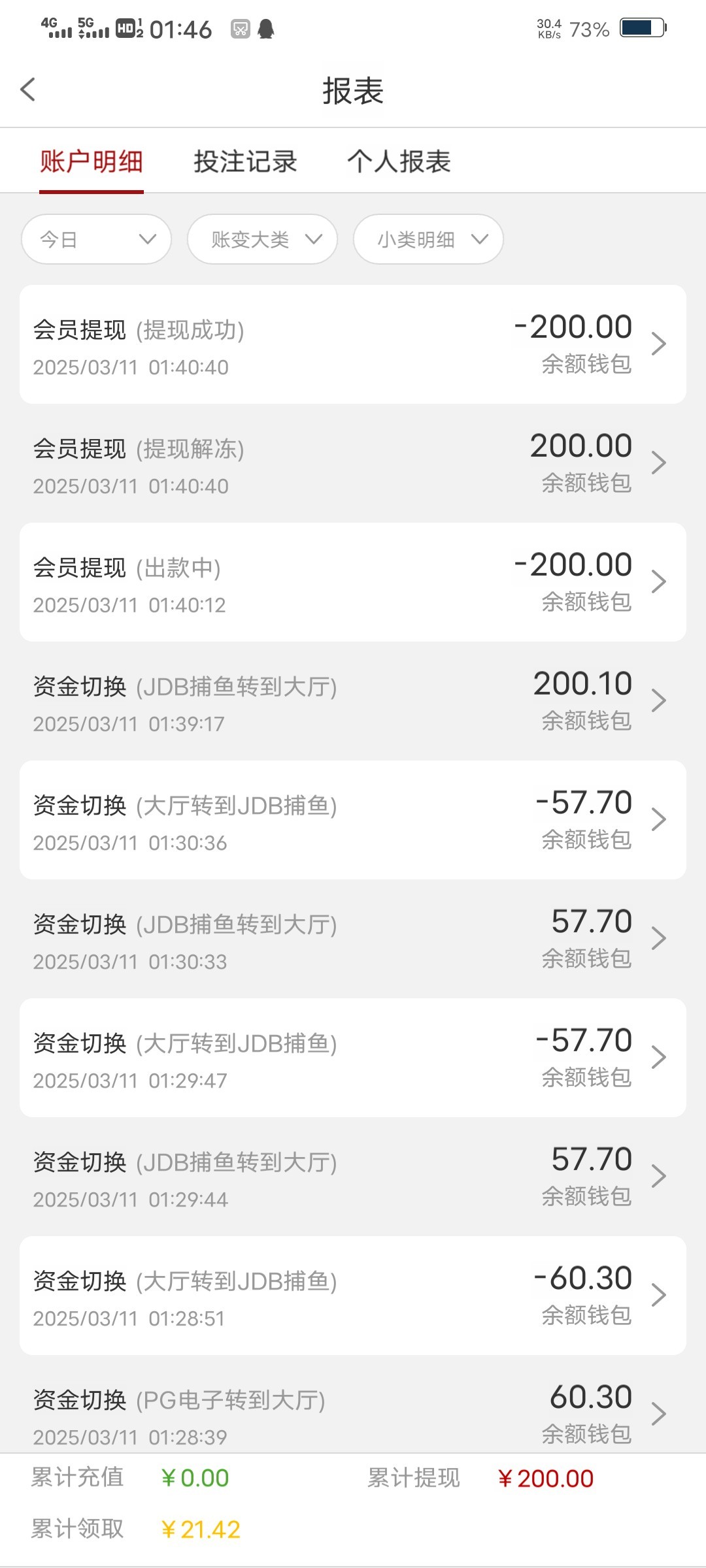
Task: Go back using the top-left arrow
Action: point(27,90)
